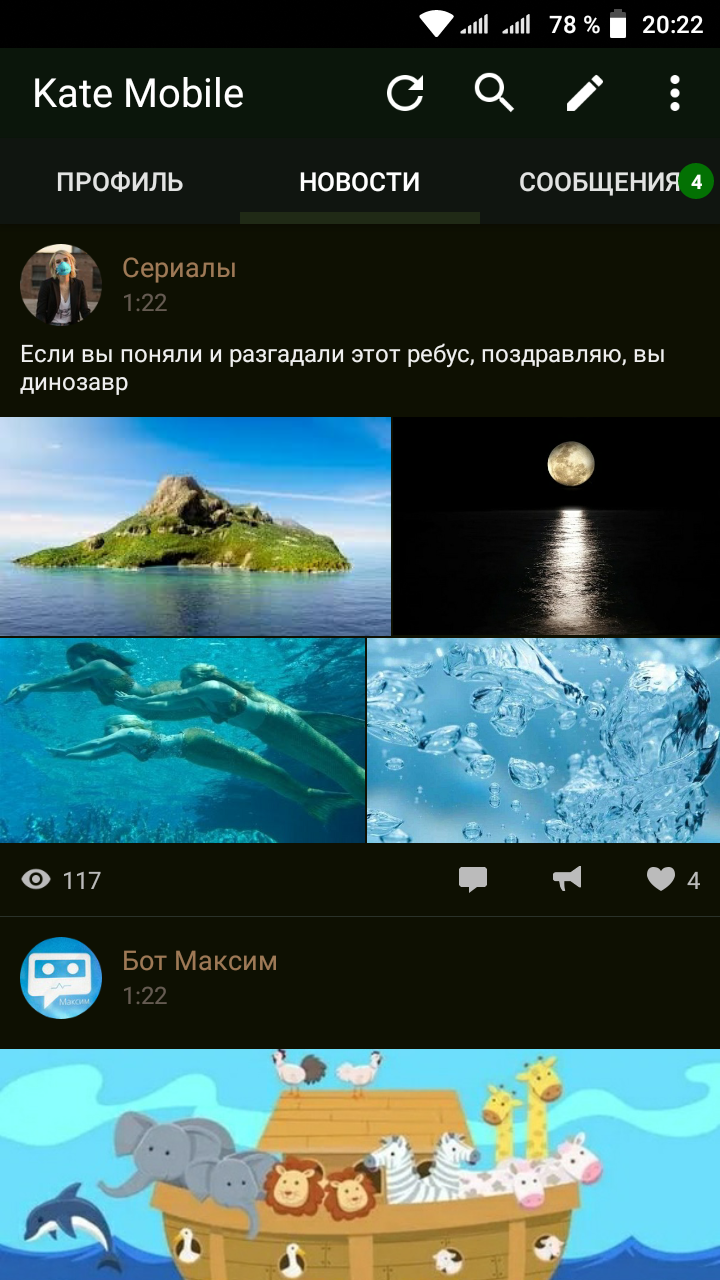This screenshot has width=720, height=1280.
Task: Compose a new post with pencil icon
Action: click(585, 94)
